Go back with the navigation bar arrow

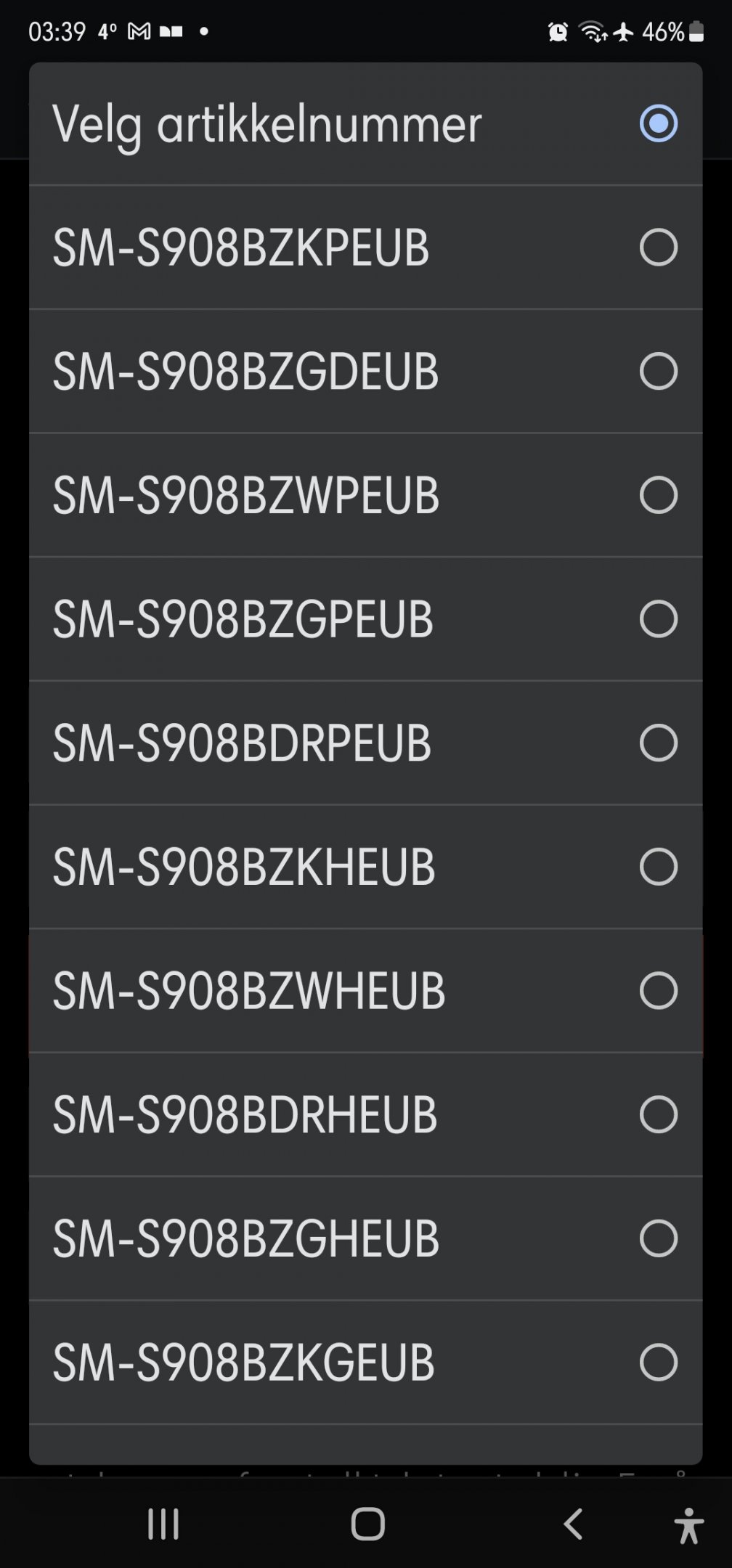tap(573, 1524)
